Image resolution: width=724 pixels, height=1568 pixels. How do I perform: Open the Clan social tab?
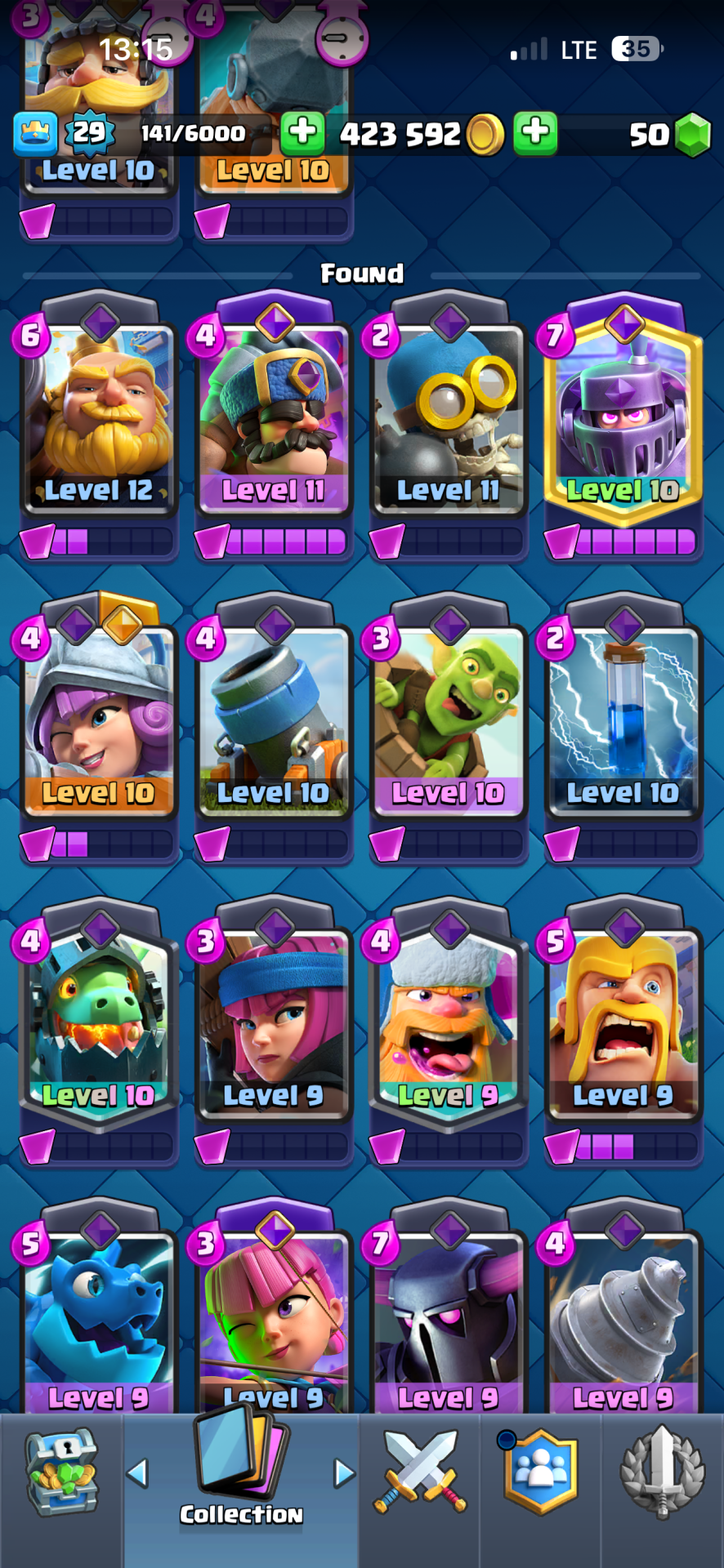click(540, 1474)
